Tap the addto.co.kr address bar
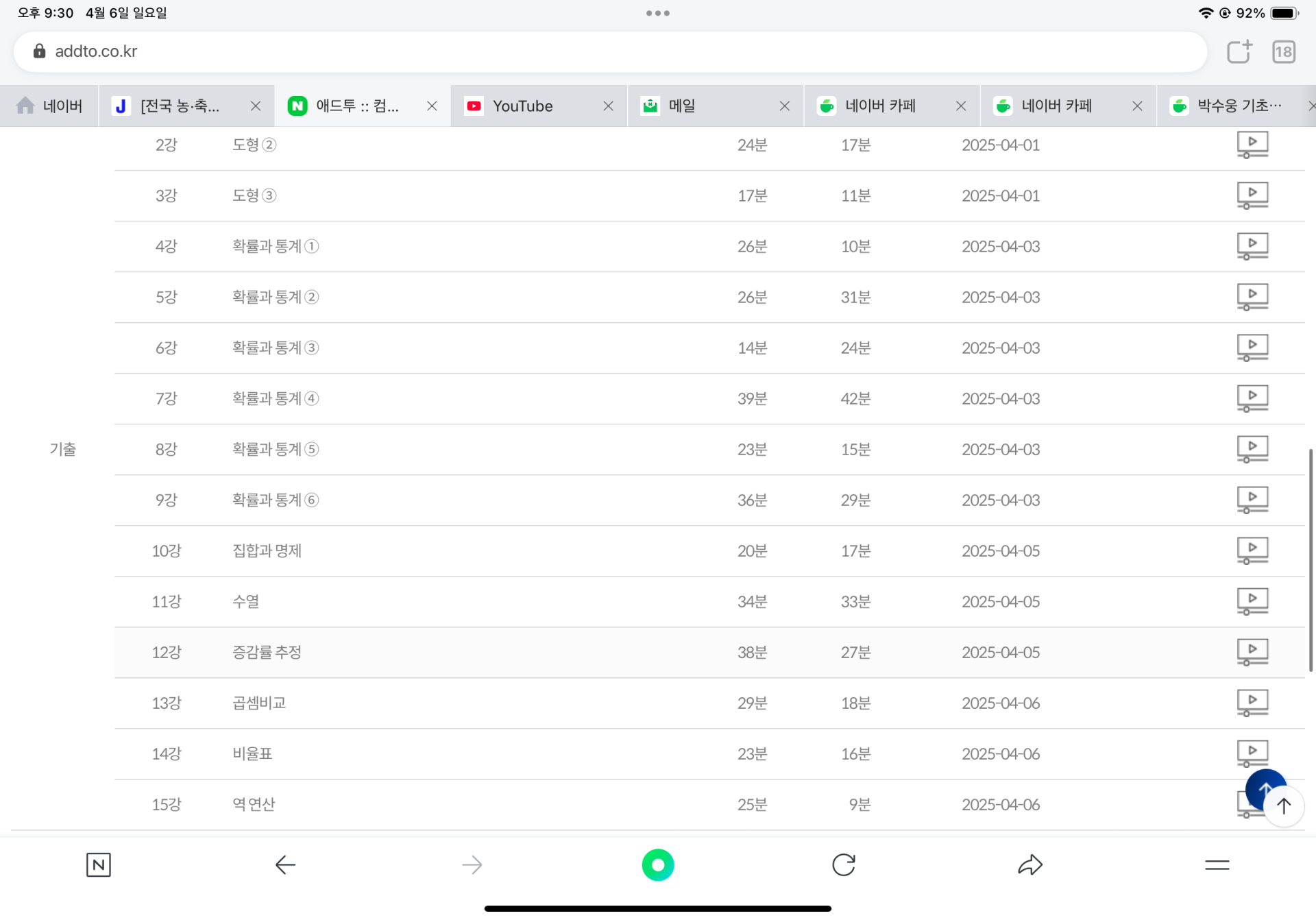The width and height of the screenshot is (1316, 920). [x=610, y=51]
